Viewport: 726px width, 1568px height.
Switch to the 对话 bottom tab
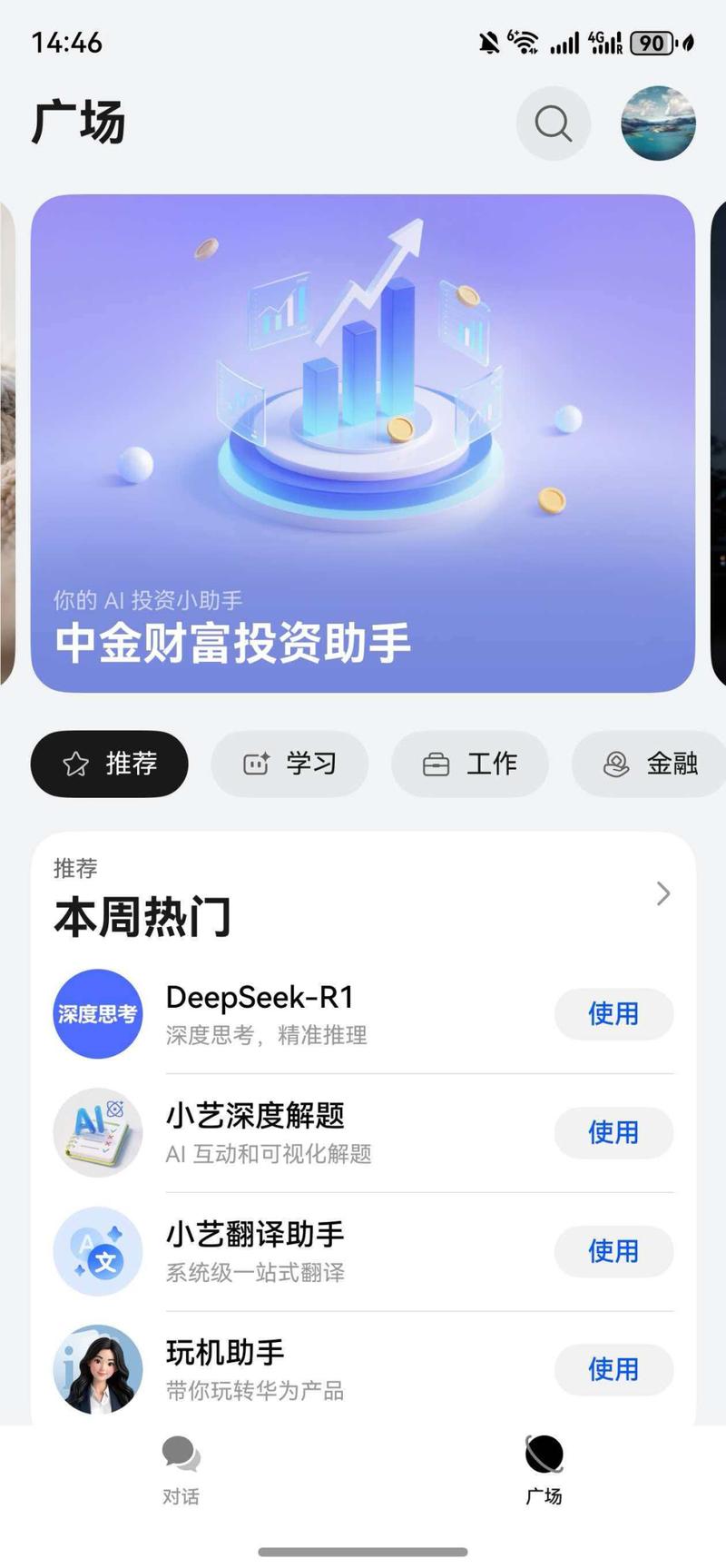(181, 1471)
